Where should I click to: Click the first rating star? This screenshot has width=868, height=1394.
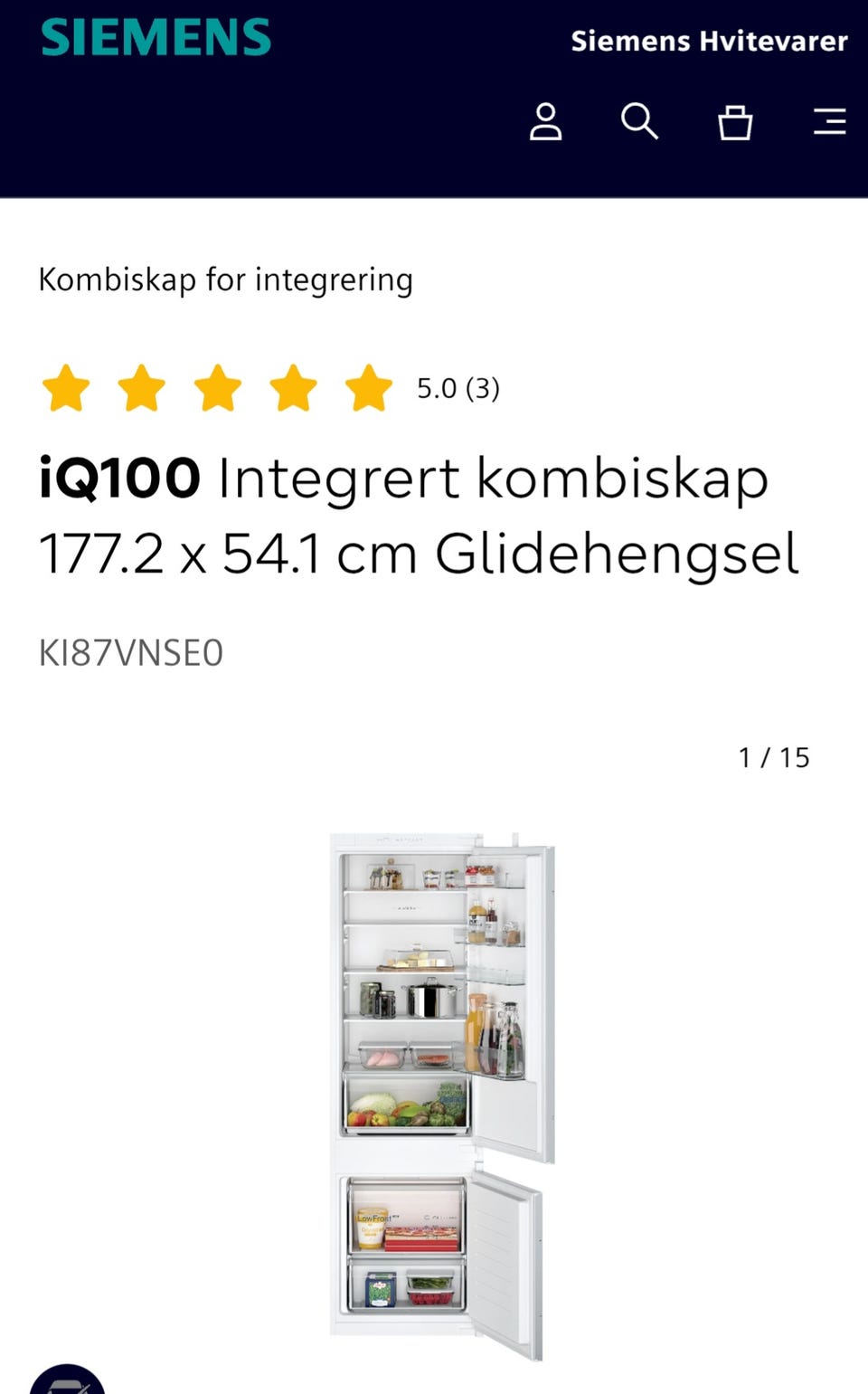66,389
